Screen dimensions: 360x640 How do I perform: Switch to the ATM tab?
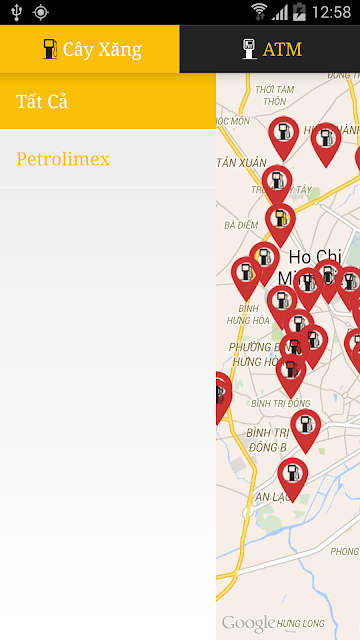click(270, 49)
